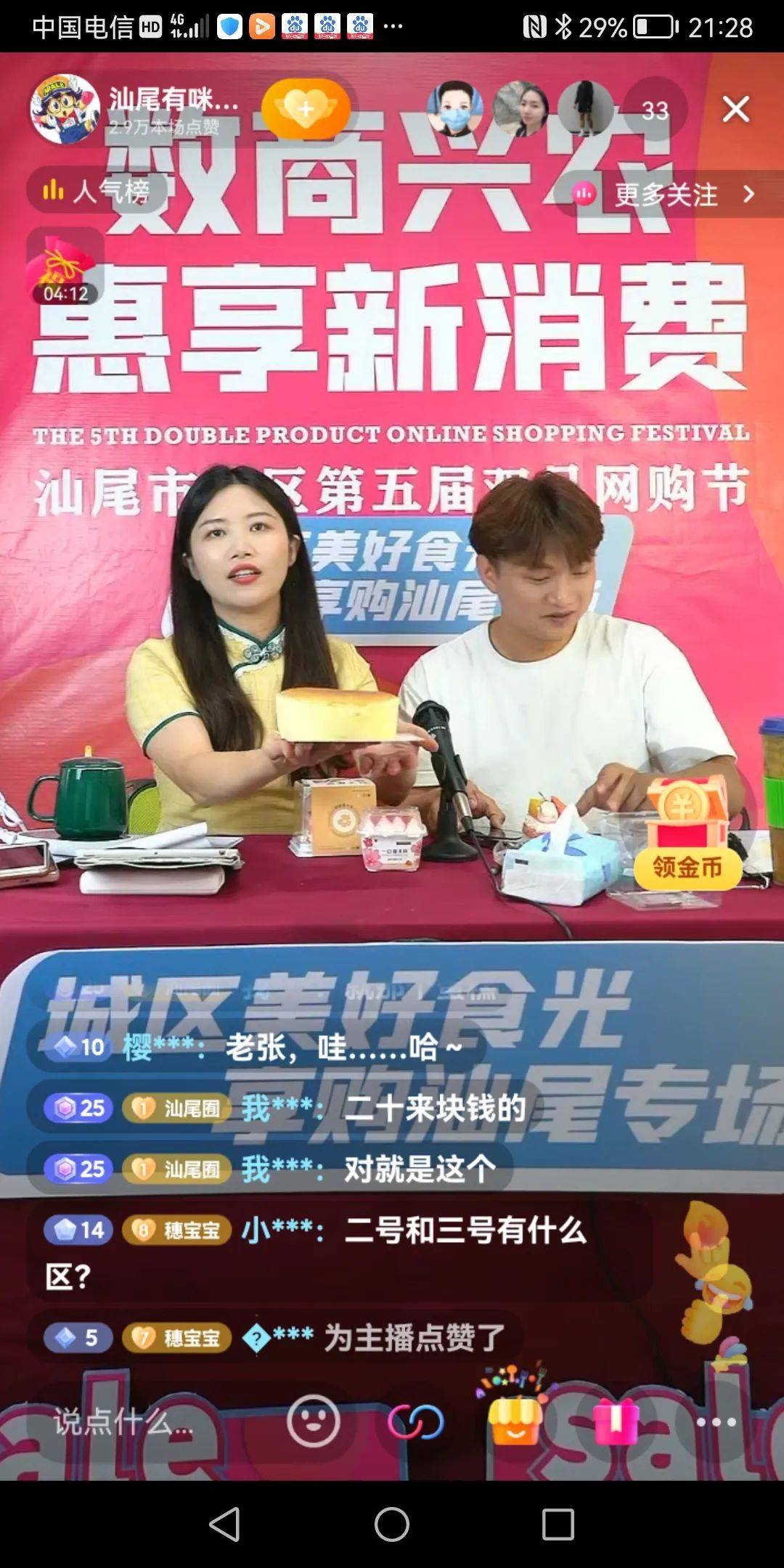This screenshot has height=1568, width=784.
Task: Open streamer profile 汕尾有咪
Action: [x=65, y=109]
